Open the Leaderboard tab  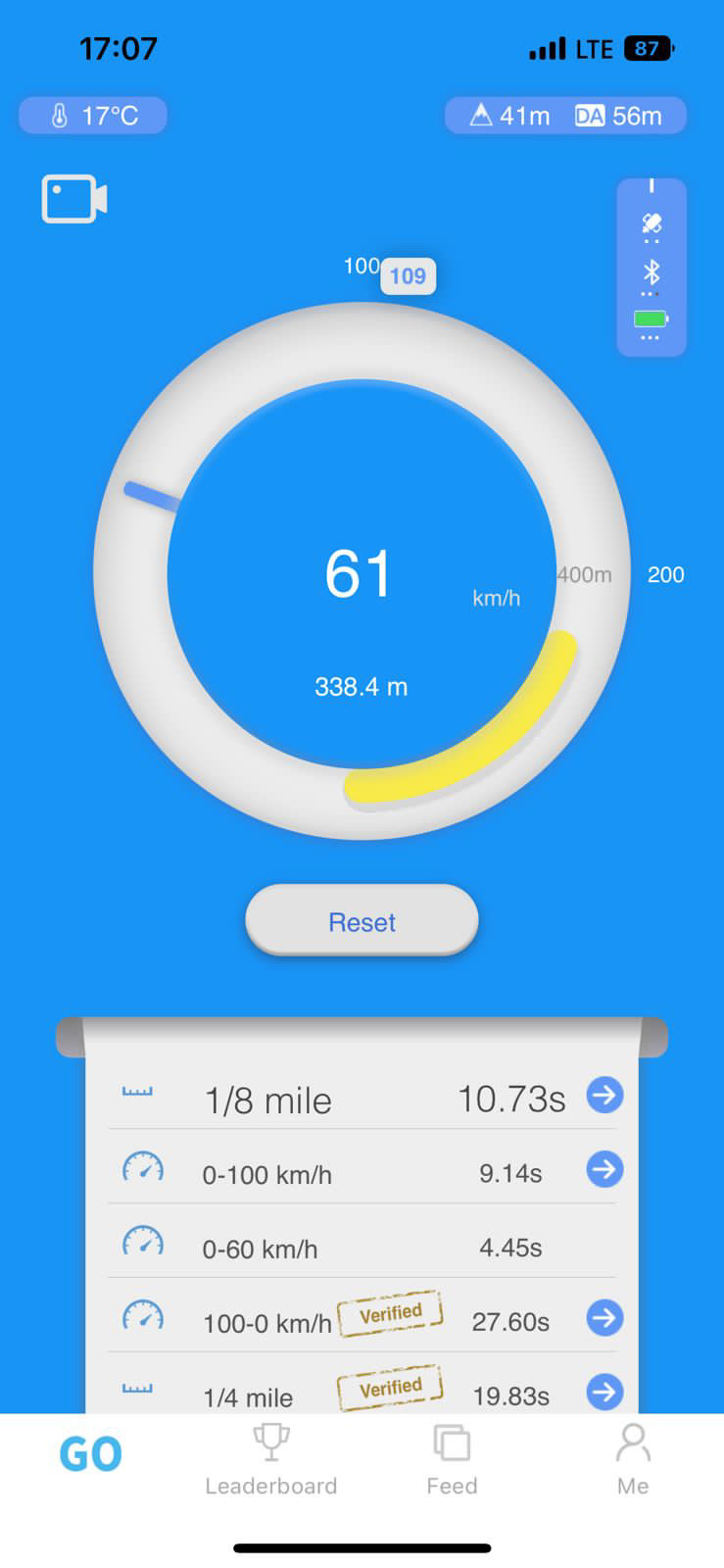coord(270,1460)
